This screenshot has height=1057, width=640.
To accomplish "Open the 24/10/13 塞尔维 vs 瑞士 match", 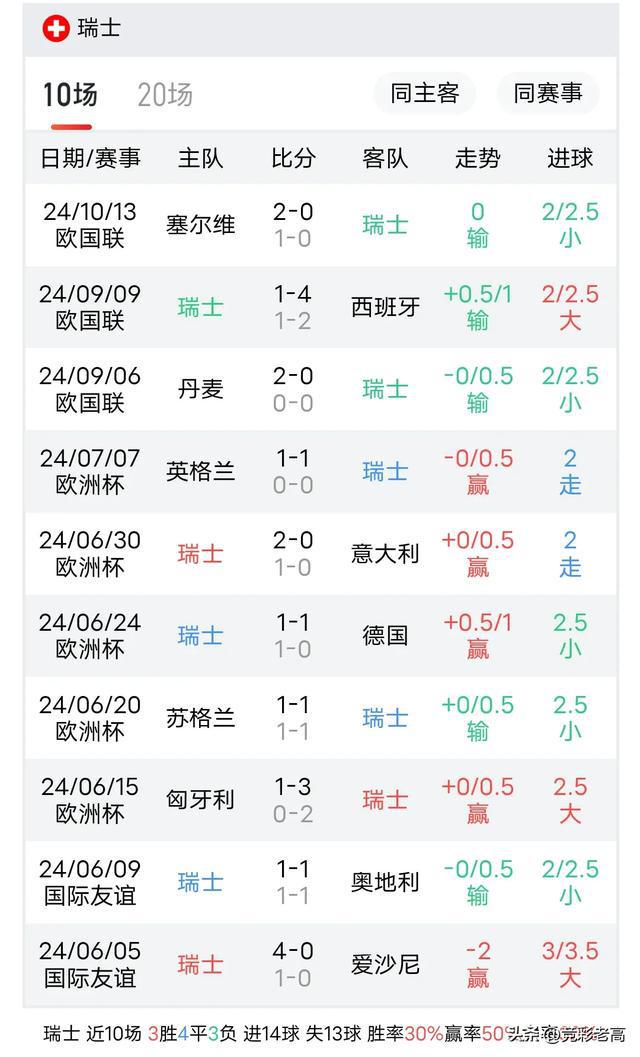I will pos(320,225).
